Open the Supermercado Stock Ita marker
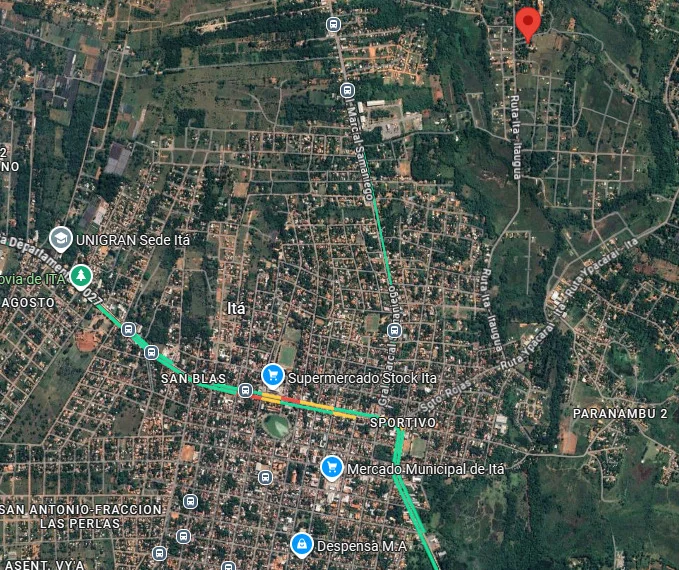 click(272, 375)
